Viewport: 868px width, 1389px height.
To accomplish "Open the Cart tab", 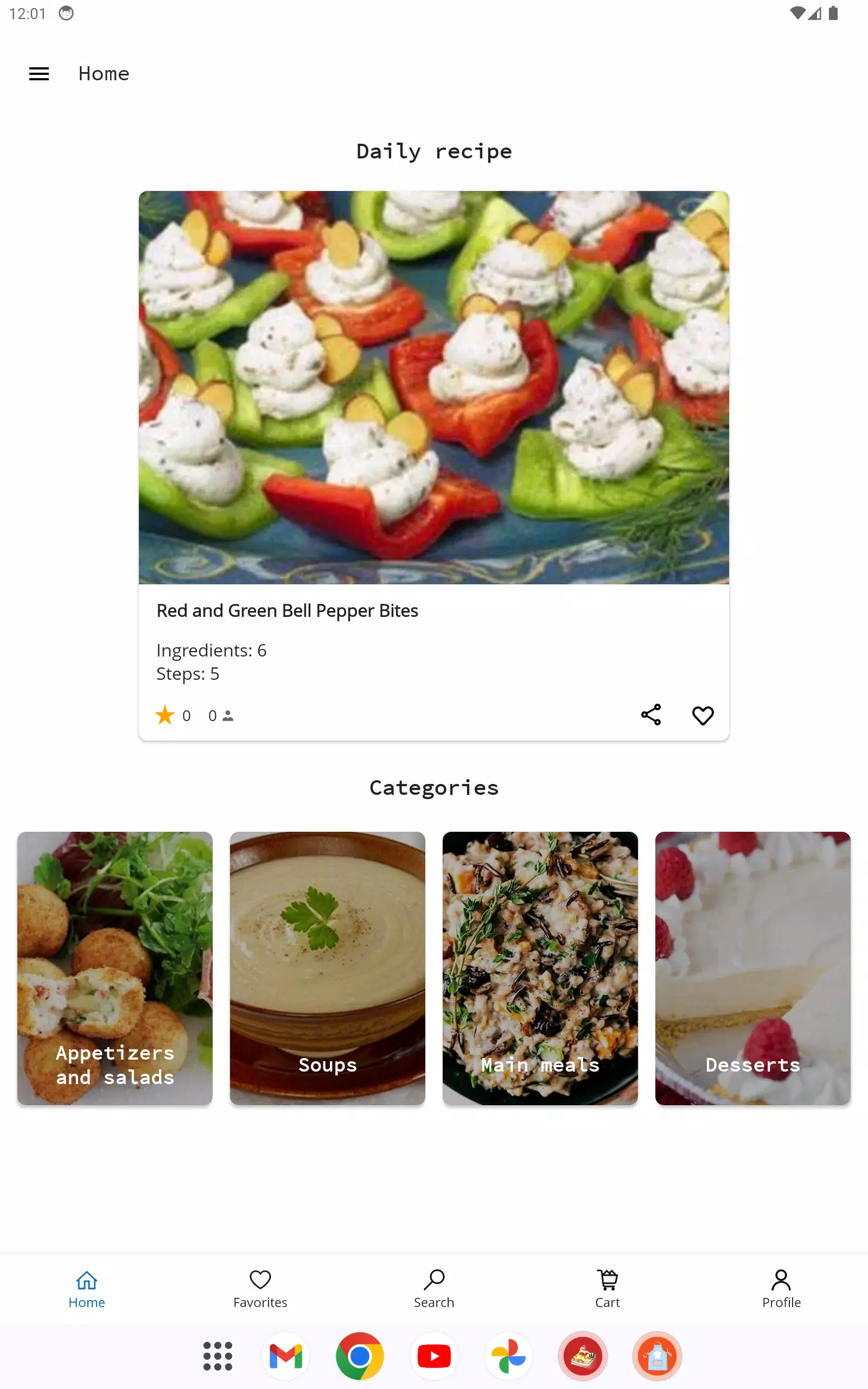I will pyautogui.click(x=608, y=1289).
